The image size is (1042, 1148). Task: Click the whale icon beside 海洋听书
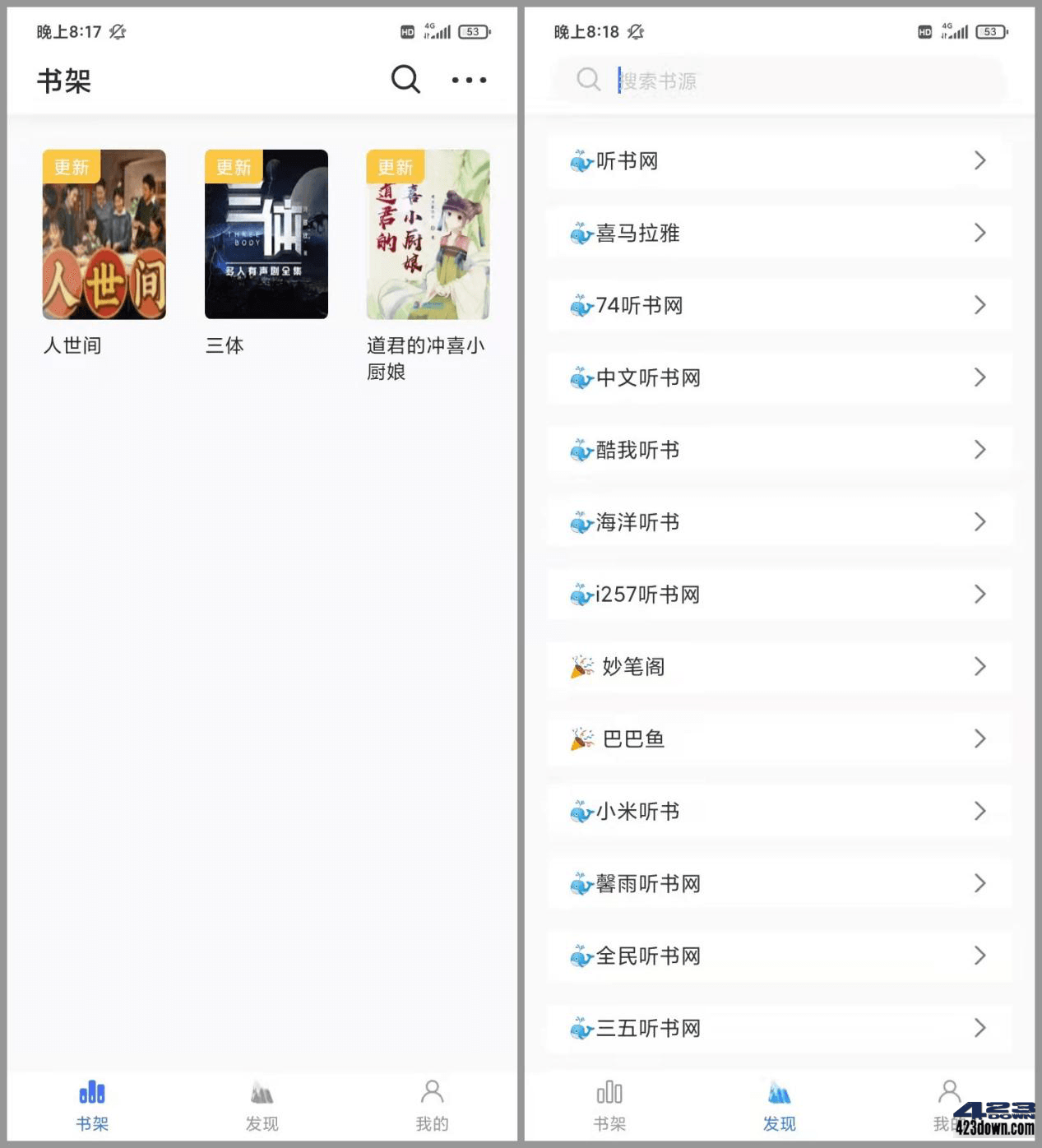[x=581, y=521]
